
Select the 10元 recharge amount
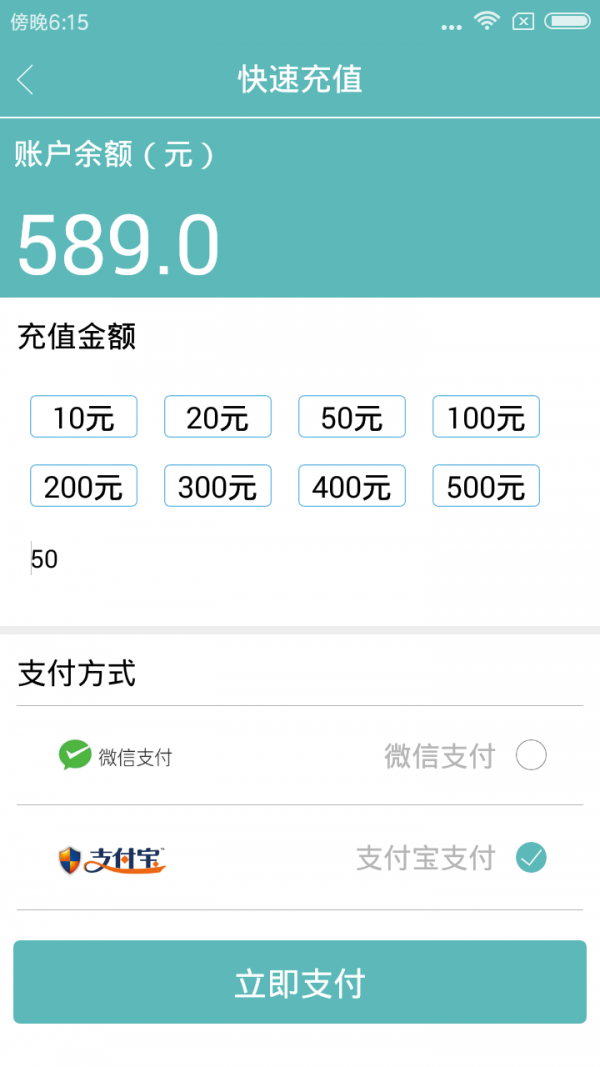tap(84, 417)
